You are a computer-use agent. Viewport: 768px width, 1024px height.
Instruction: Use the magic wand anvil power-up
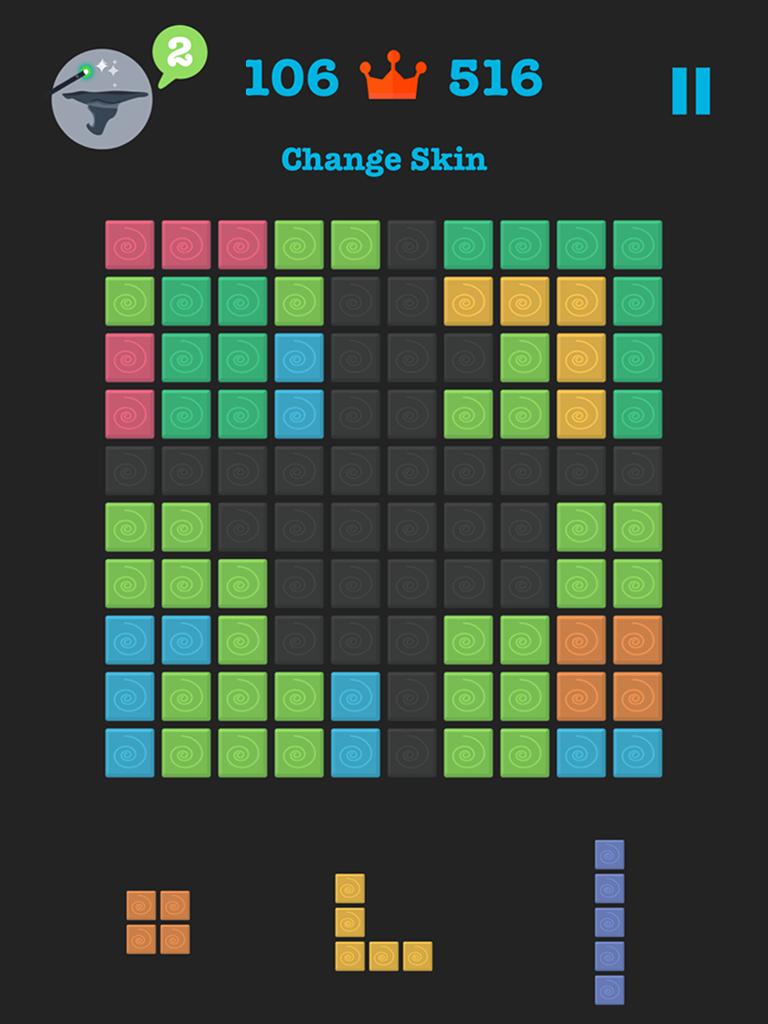coord(102,98)
